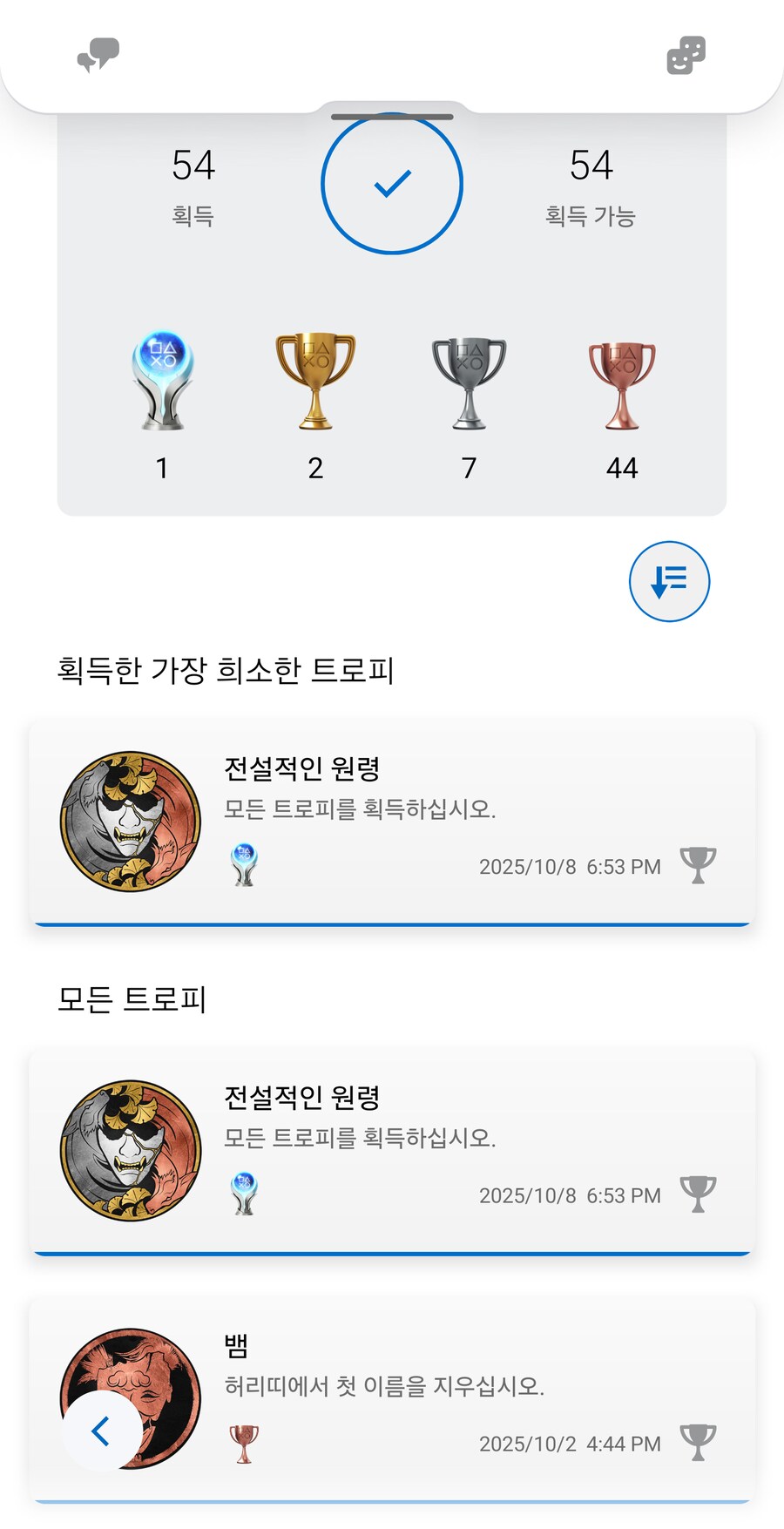Tap the trophy sort order button
Screen dimensions: 784x1529
tap(669, 581)
